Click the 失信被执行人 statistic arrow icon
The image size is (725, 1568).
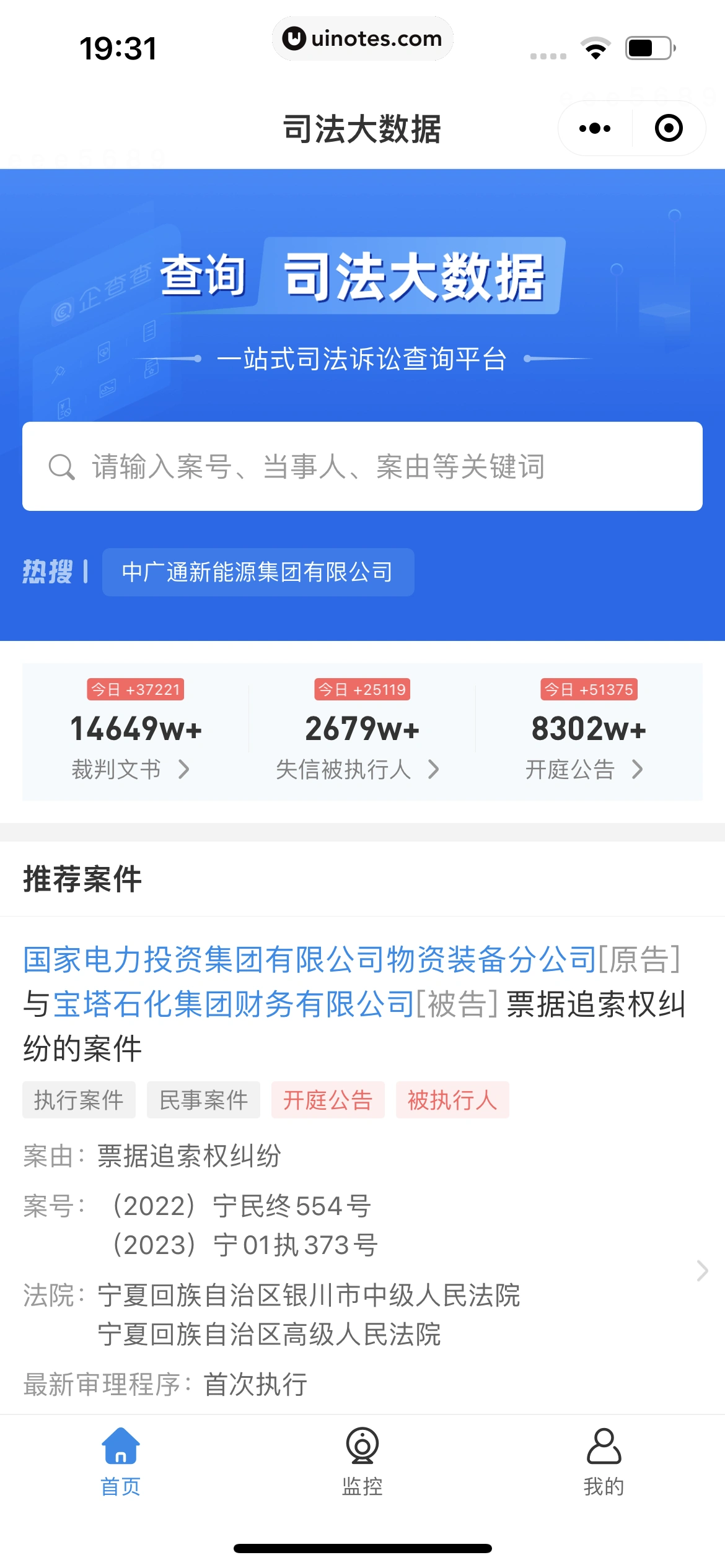point(434,770)
